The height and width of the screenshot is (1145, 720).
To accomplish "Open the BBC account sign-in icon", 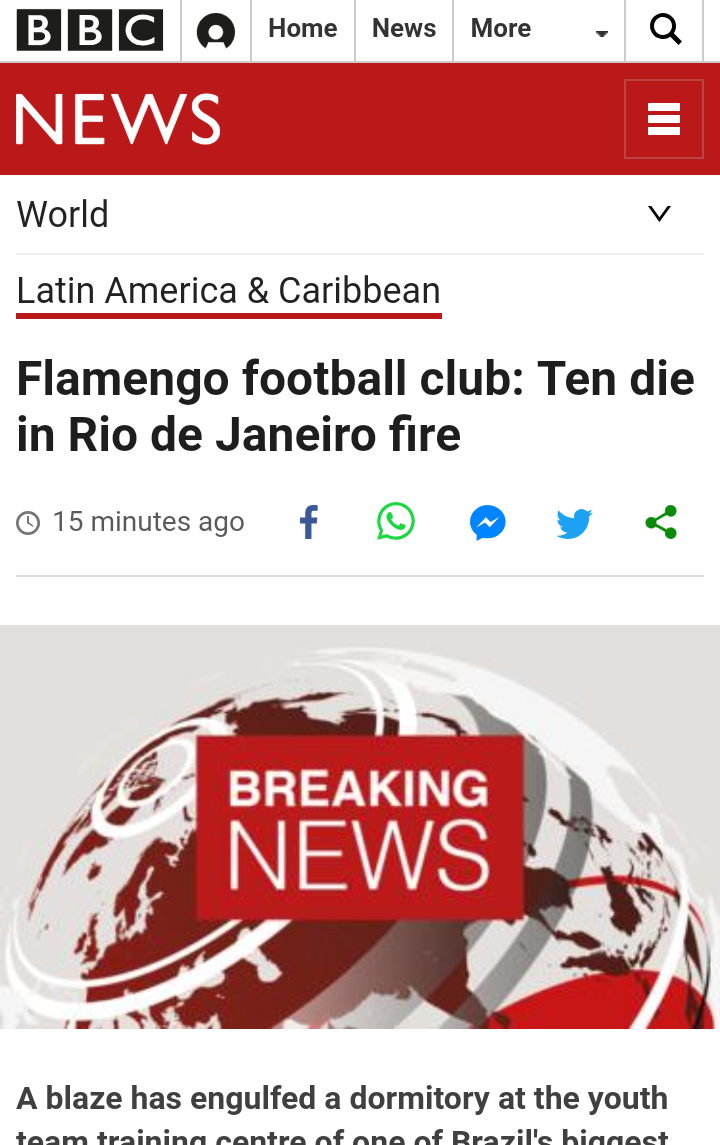I will click(215, 31).
